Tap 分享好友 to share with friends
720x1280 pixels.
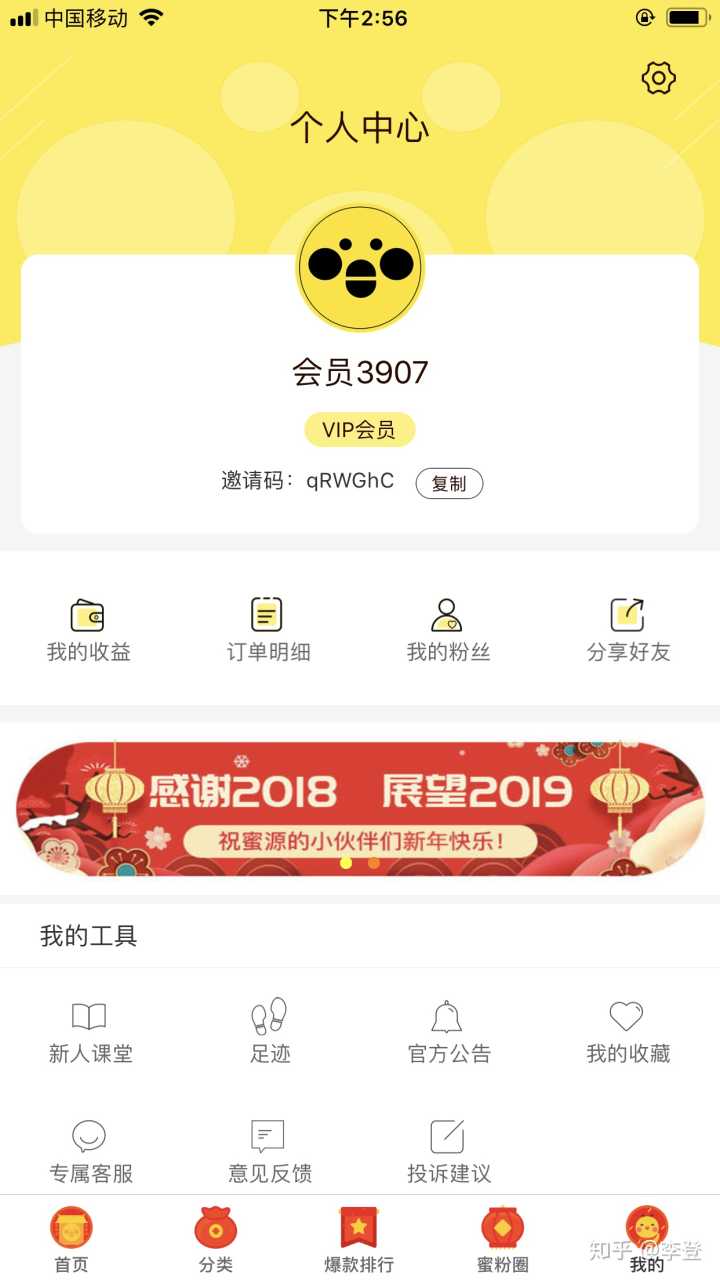pyautogui.click(x=628, y=630)
